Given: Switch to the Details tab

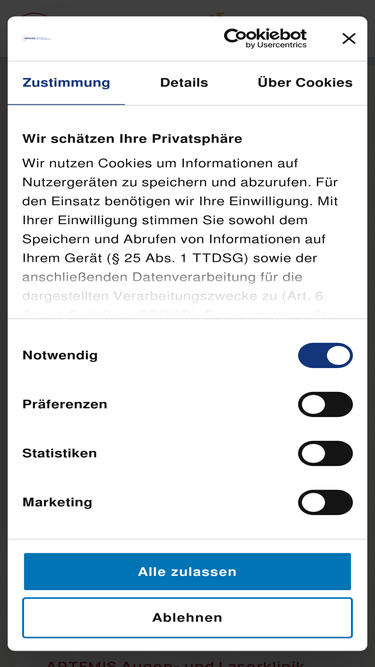Looking at the screenshot, I should [x=184, y=83].
